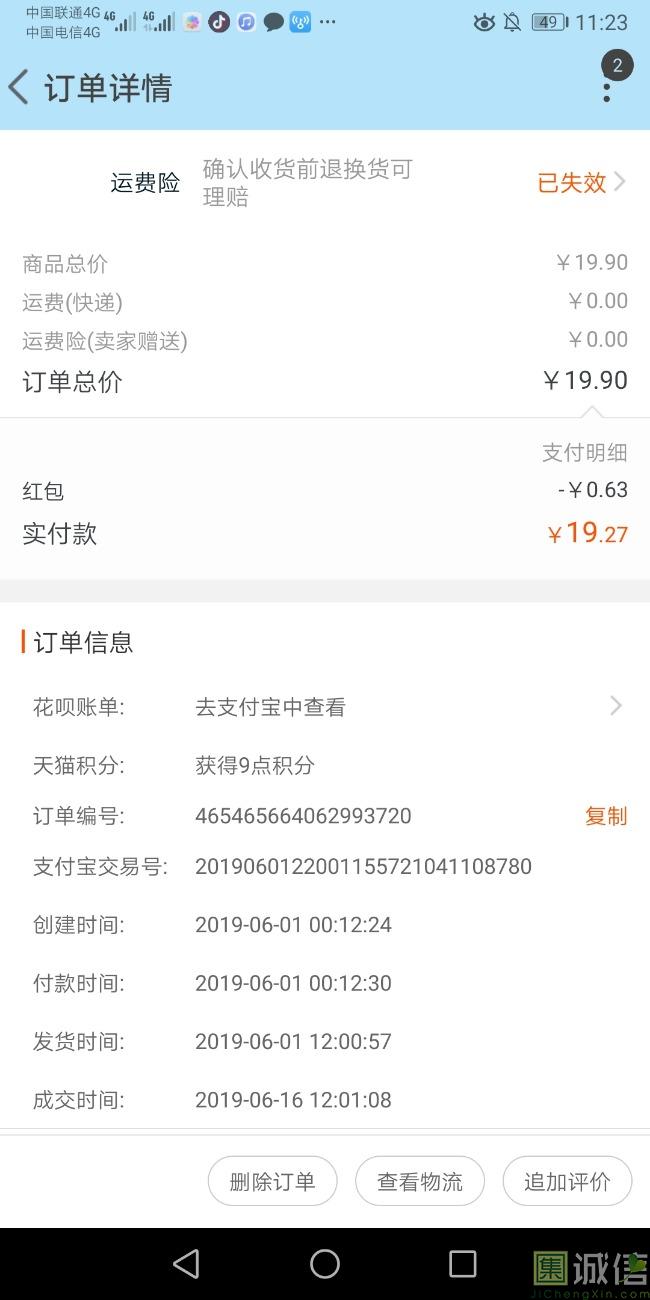Tap the system home button
The height and width of the screenshot is (1300, 650).
[x=325, y=1264]
